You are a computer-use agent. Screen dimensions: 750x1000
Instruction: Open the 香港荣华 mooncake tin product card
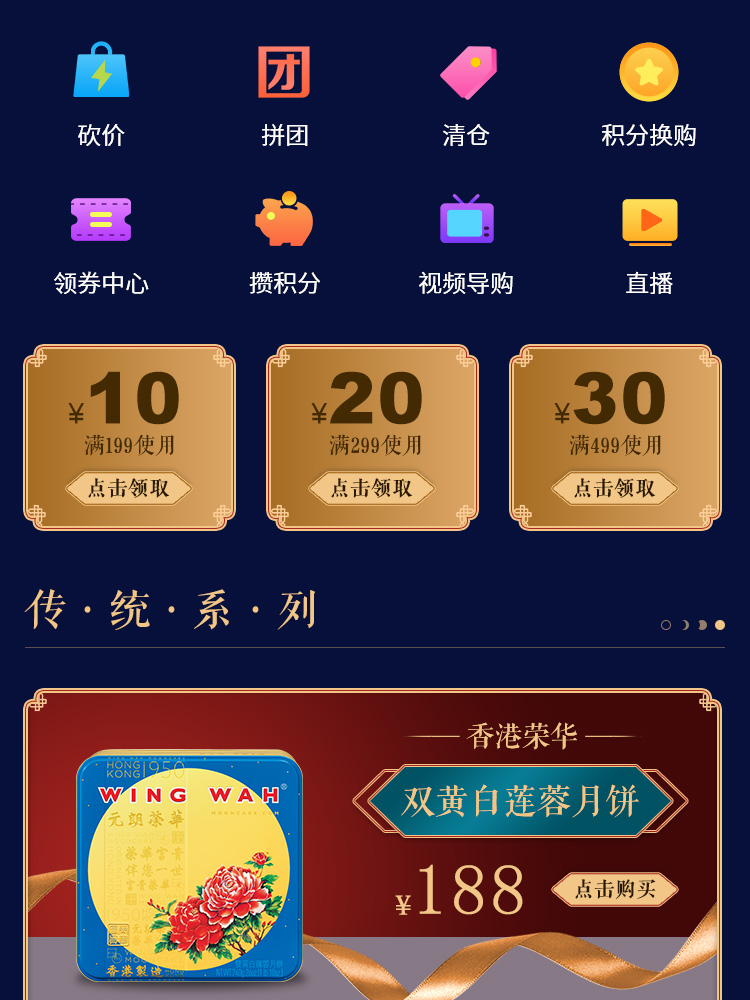(x=190, y=865)
